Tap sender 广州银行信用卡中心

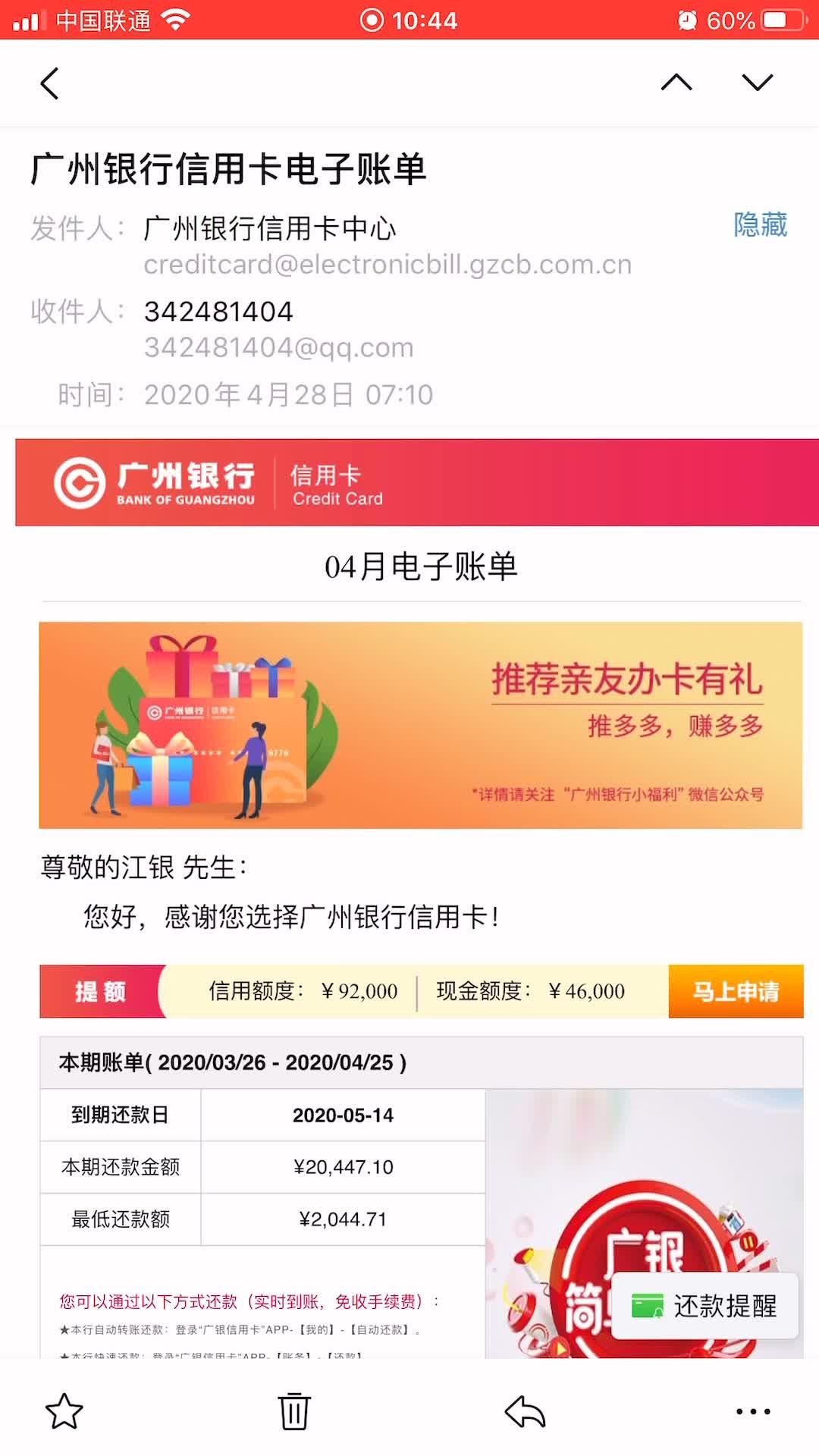point(270,228)
